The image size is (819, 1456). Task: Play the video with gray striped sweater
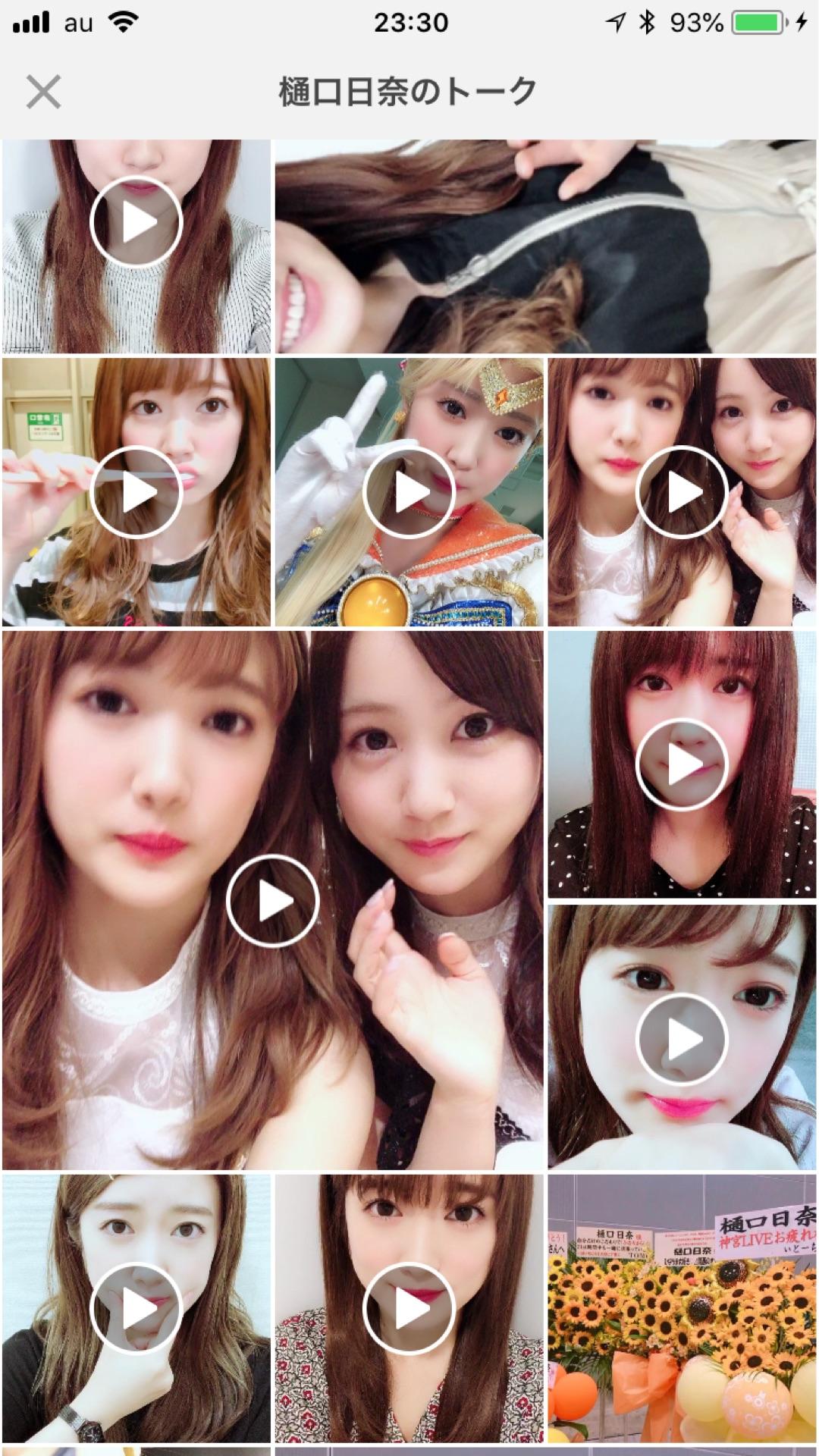pos(136,222)
